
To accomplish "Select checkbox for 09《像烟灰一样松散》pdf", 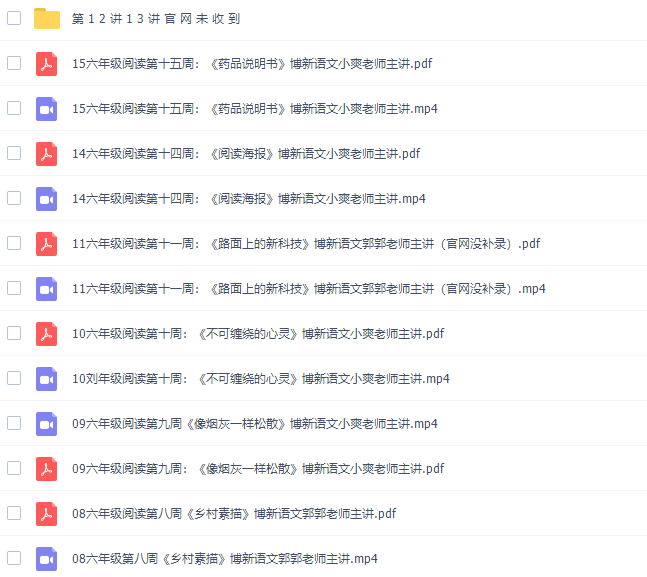I will click(14, 468).
